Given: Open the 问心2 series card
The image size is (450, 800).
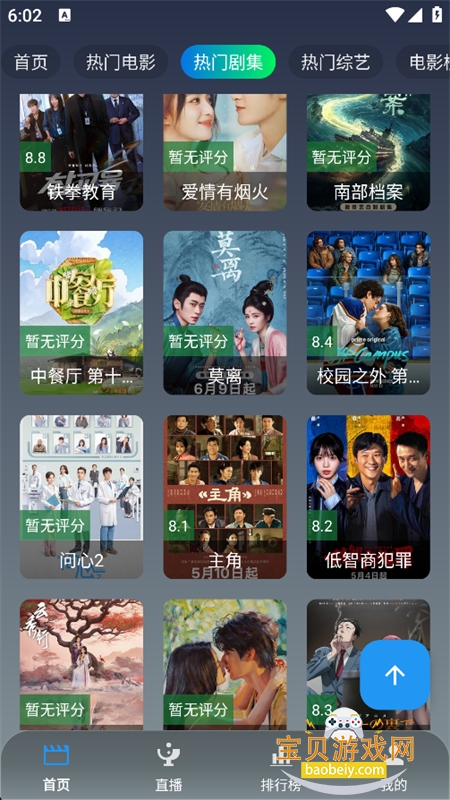Looking at the screenshot, I should (82, 497).
